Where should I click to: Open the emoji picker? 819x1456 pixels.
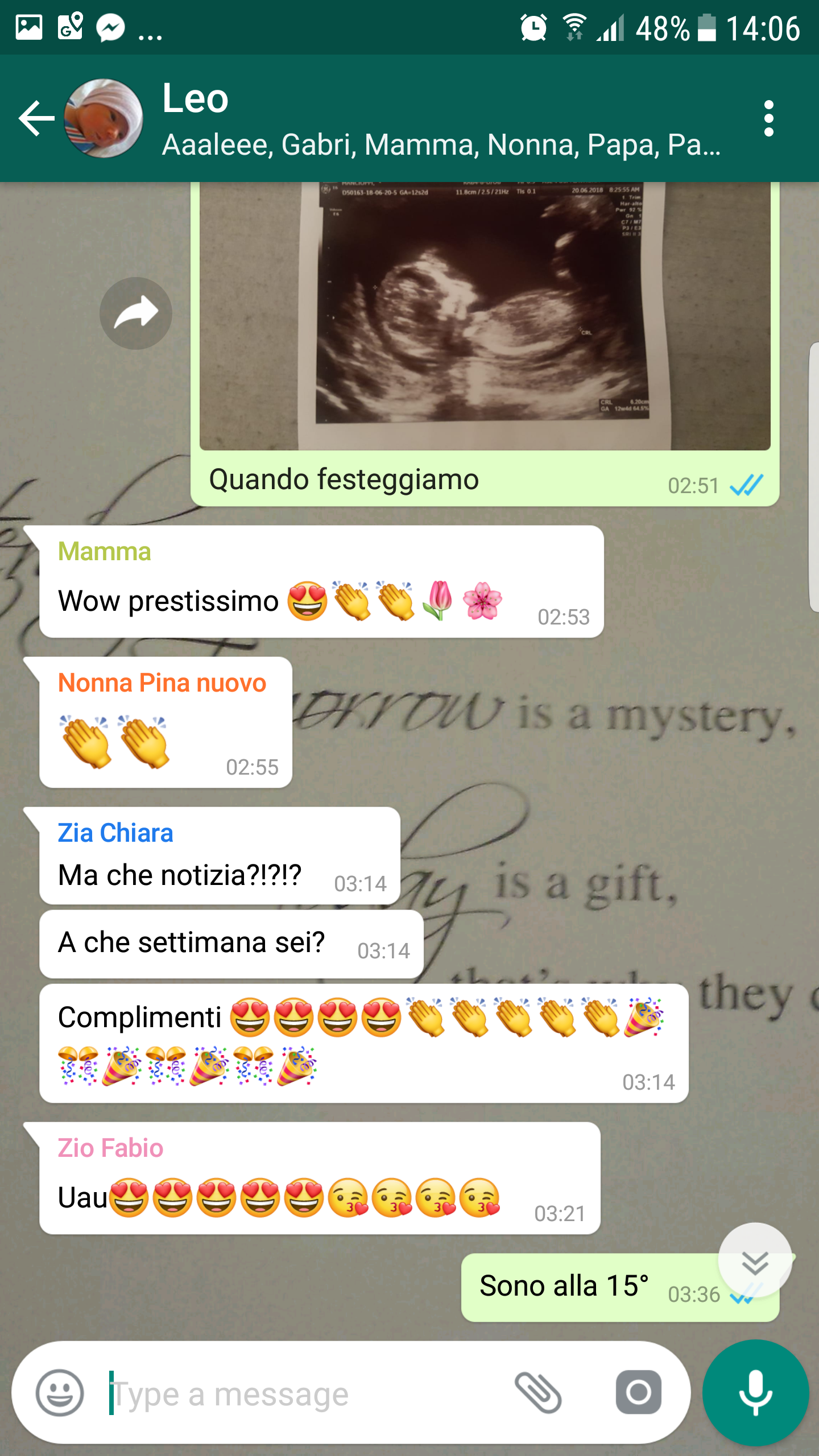pos(59,1393)
